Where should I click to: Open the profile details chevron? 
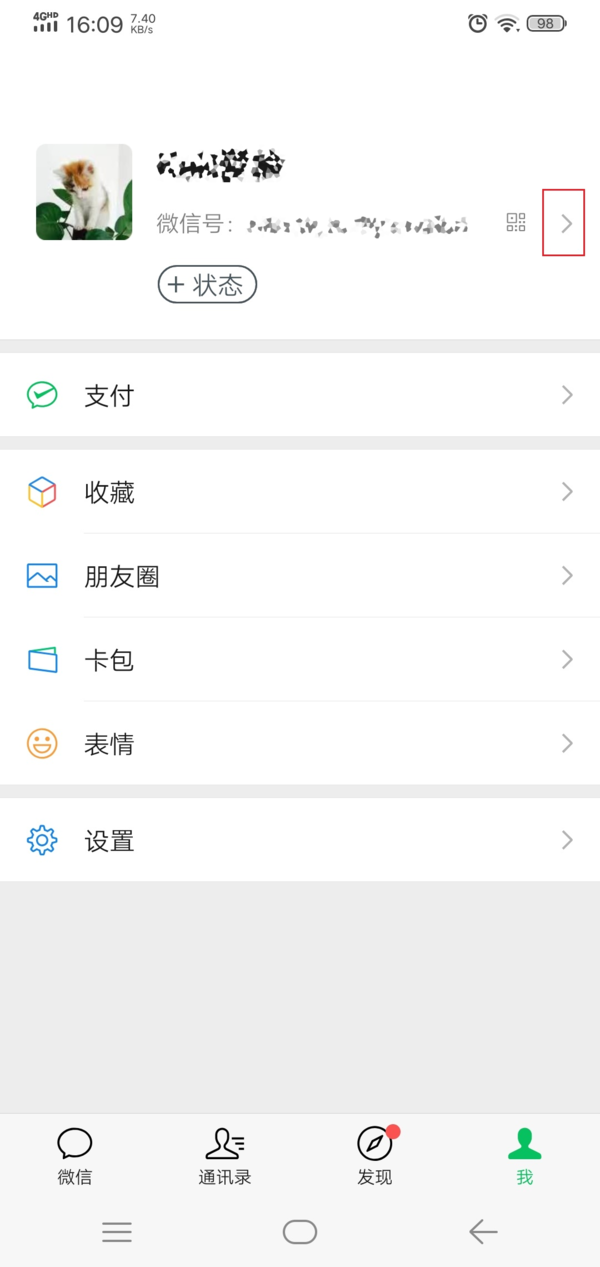[x=566, y=223]
